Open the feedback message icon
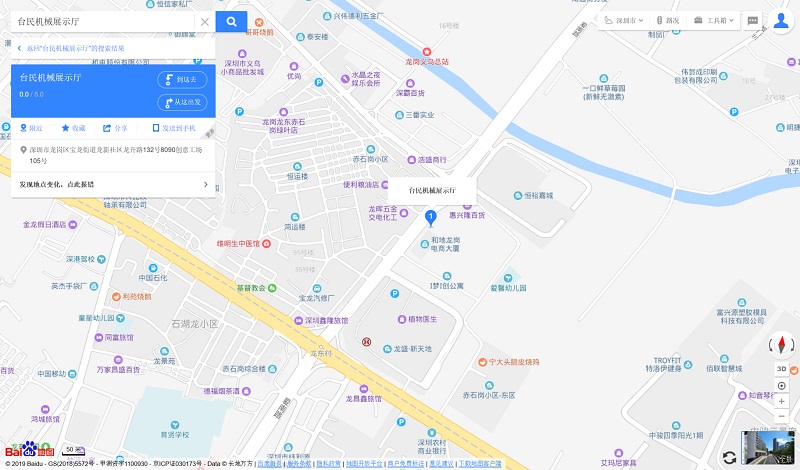 [752, 20]
